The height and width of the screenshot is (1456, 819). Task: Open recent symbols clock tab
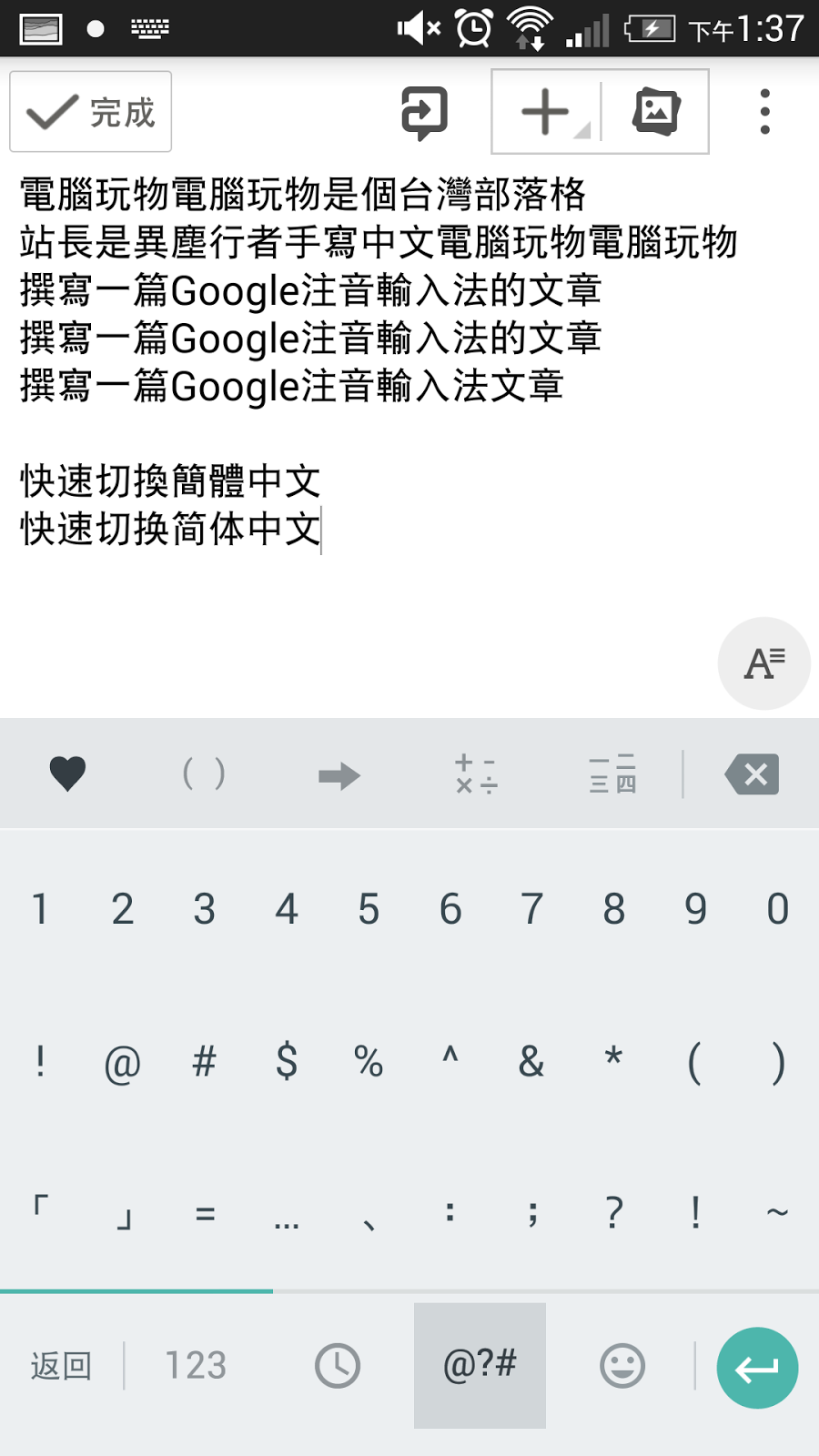tap(338, 1366)
